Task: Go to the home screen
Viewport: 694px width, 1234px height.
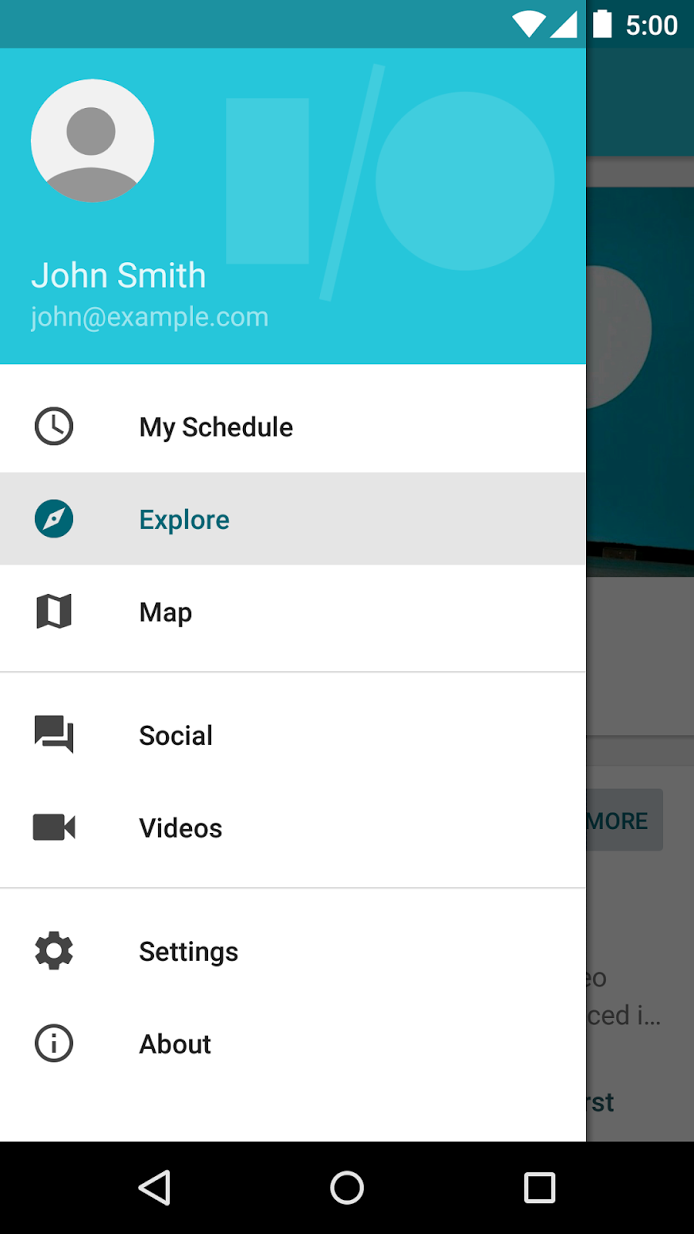Action: pos(347,1188)
